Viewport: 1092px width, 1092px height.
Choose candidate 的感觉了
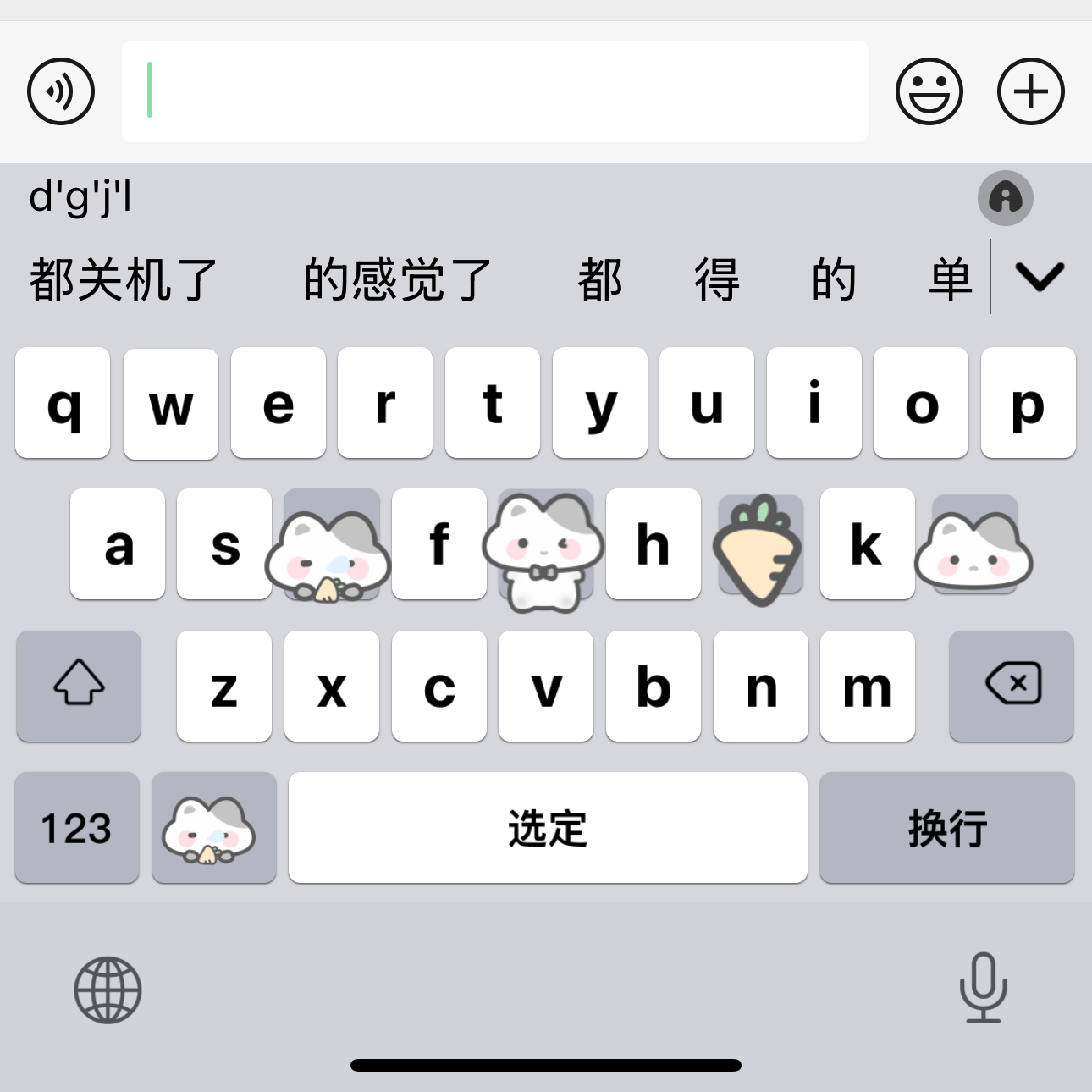tap(398, 280)
